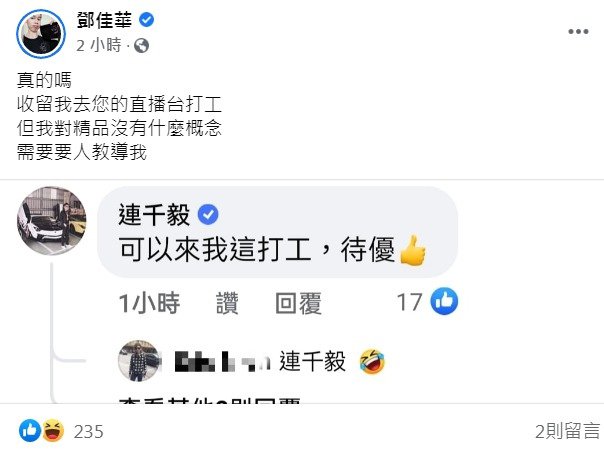This screenshot has width=604, height=450.
Task: Open the 鄧佳華 profile name link
Action: click(x=107, y=21)
